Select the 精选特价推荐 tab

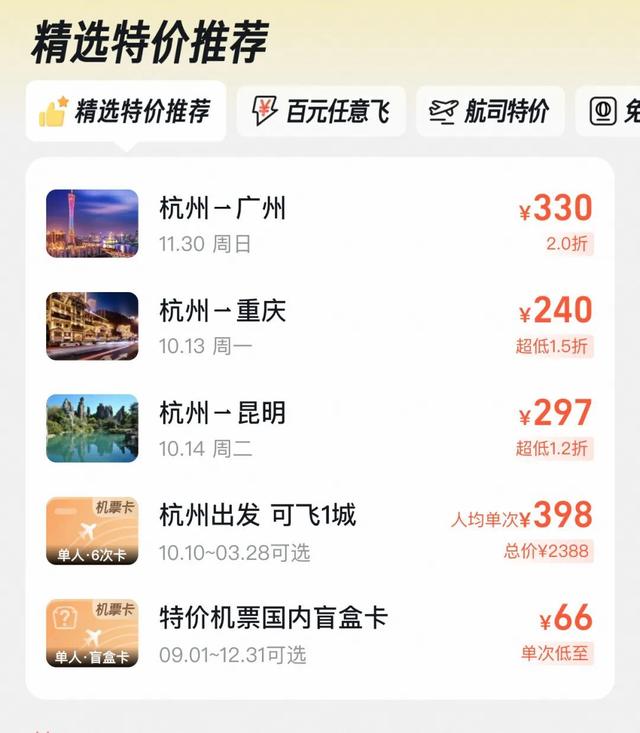pyautogui.click(x=126, y=111)
